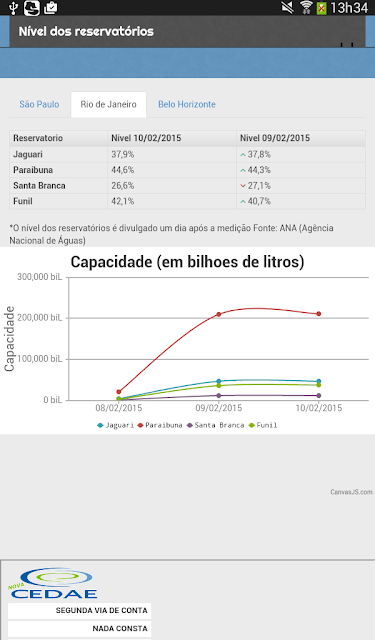
Task: Open Nada Consta option
Action: tap(80, 629)
